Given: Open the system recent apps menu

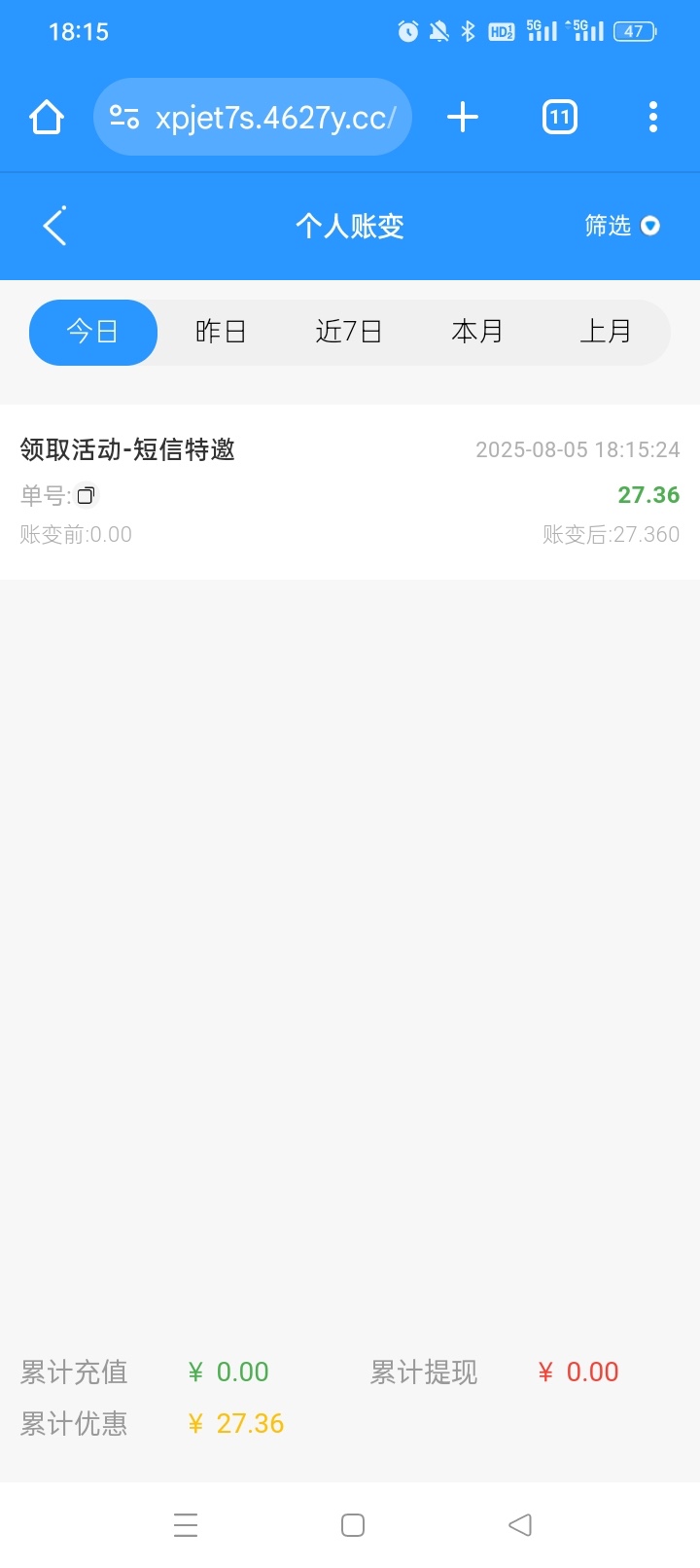Looking at the screenshot, I should (186, 1524).
